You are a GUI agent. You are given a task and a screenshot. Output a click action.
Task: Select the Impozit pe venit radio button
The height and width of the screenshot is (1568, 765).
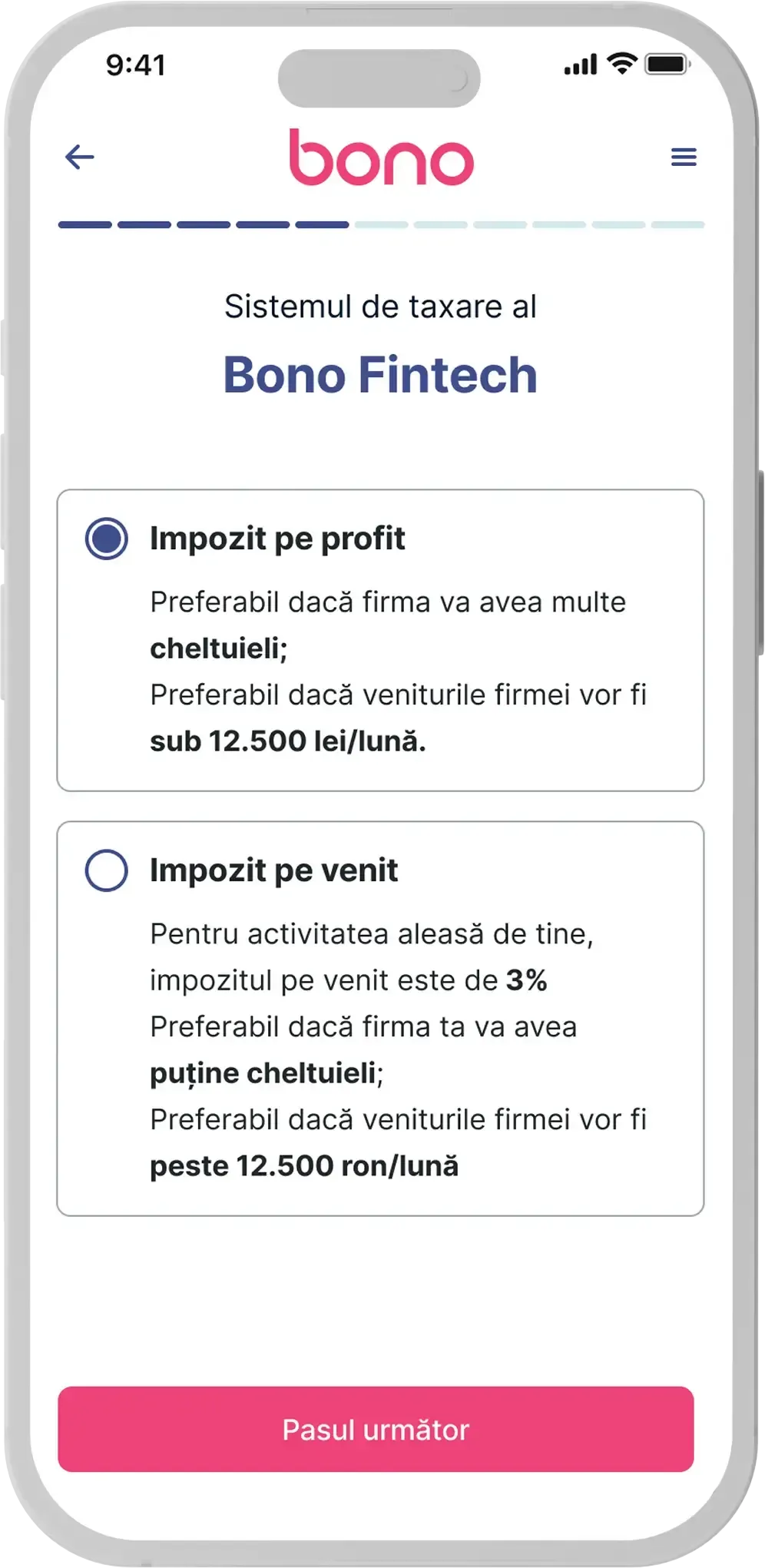coord(106,869)
